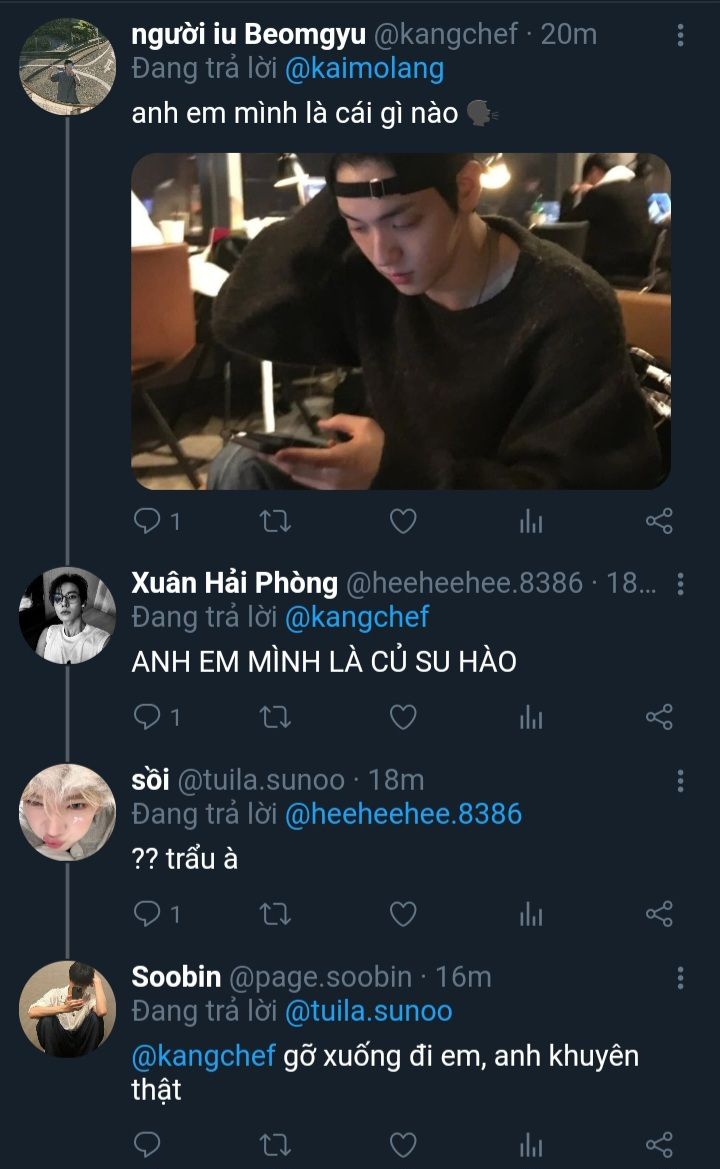Like người iu Beomgyu's tweet
This screenshot has height=1169, width=720.
tap(402, 521)
